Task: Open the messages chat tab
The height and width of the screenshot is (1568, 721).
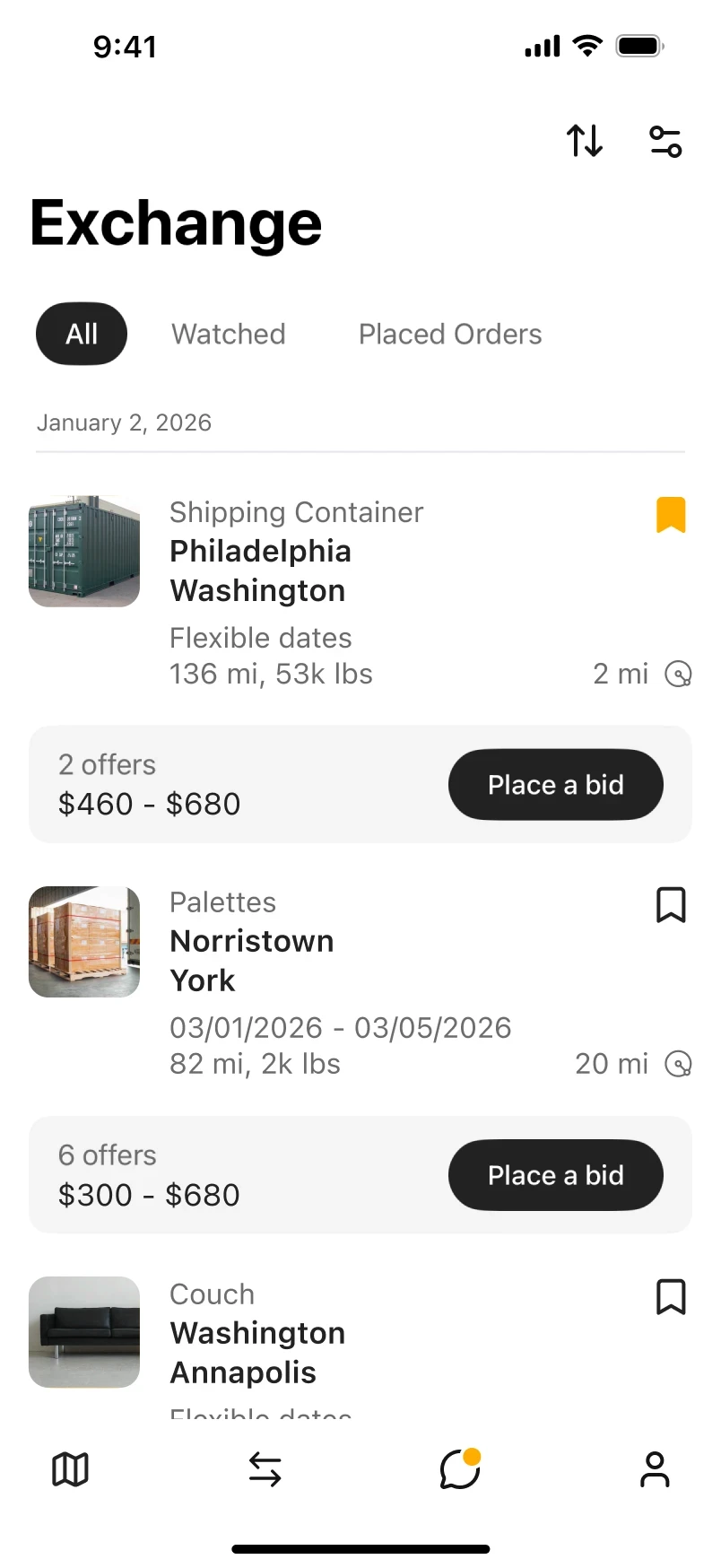Action: (460, 1469)
